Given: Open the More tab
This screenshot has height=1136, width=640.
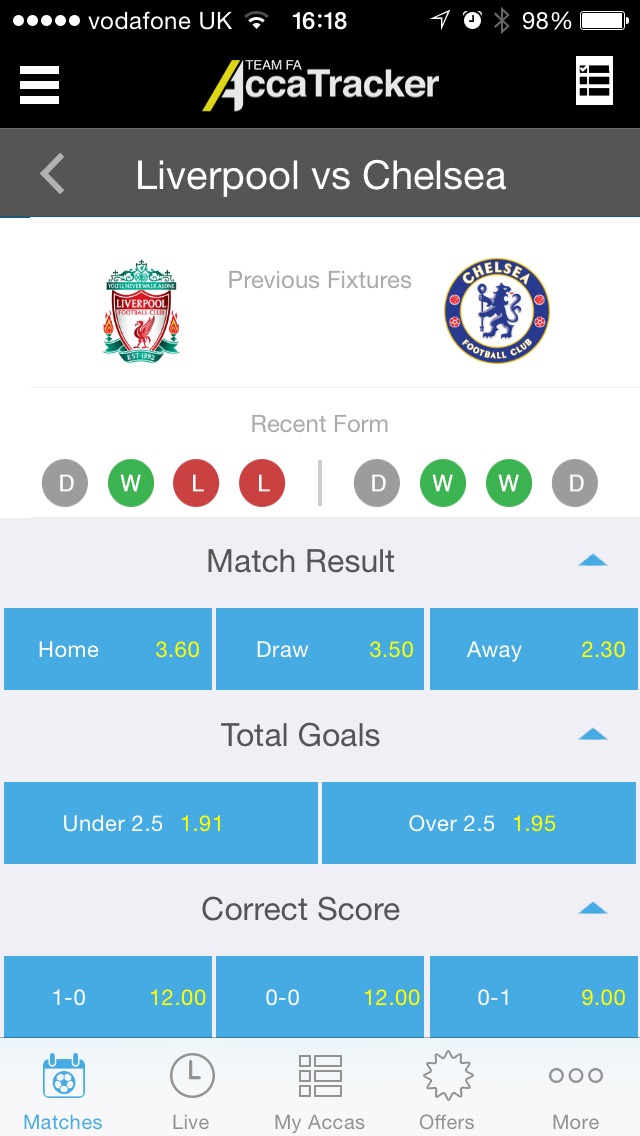Looking at the screenshot, I should click(x=575, y=1091).
